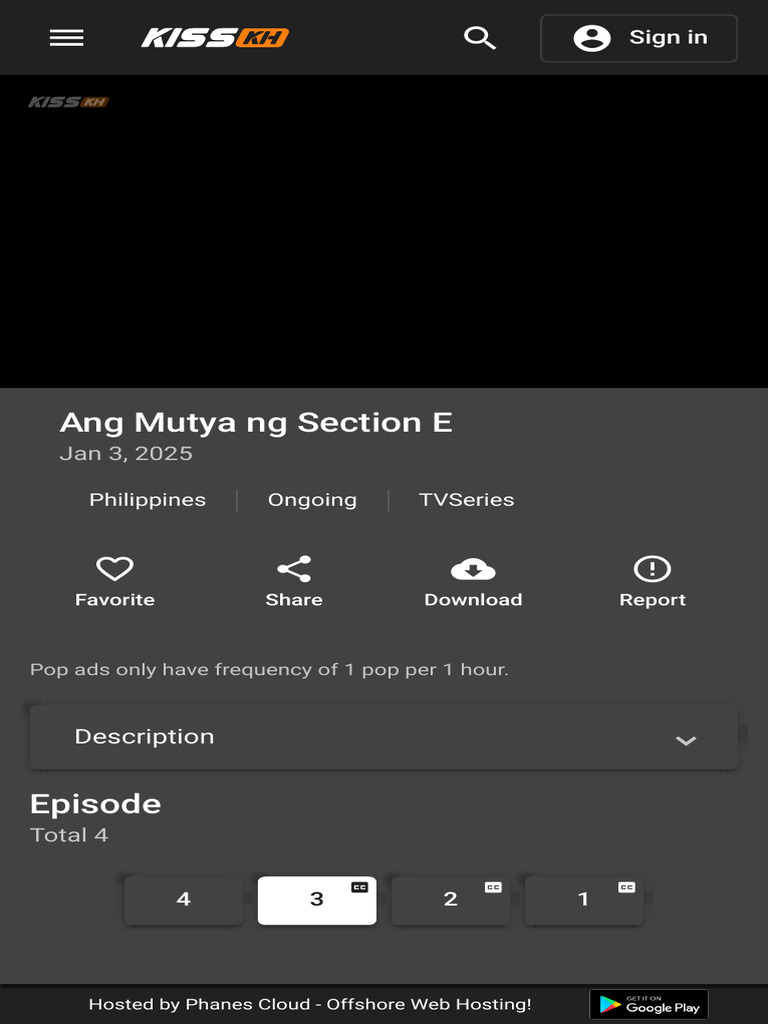Play episode 2

pos(450,900)
